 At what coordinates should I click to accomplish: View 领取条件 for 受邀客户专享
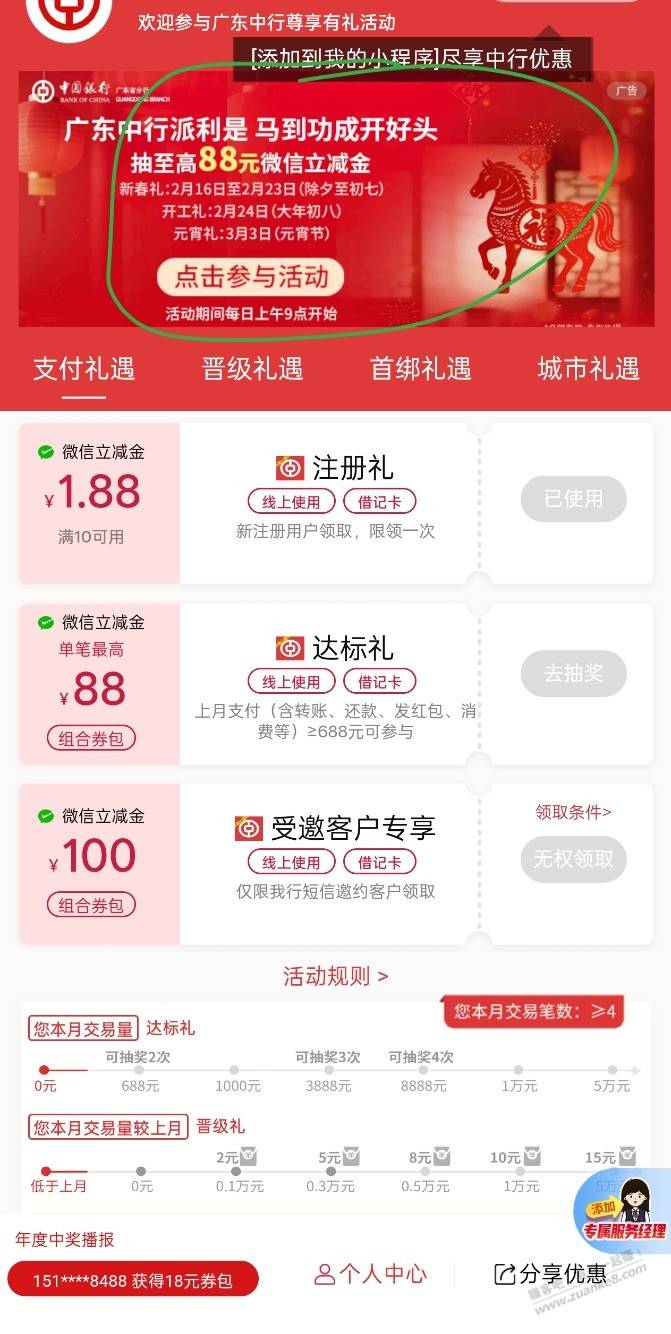click(573, 812)
